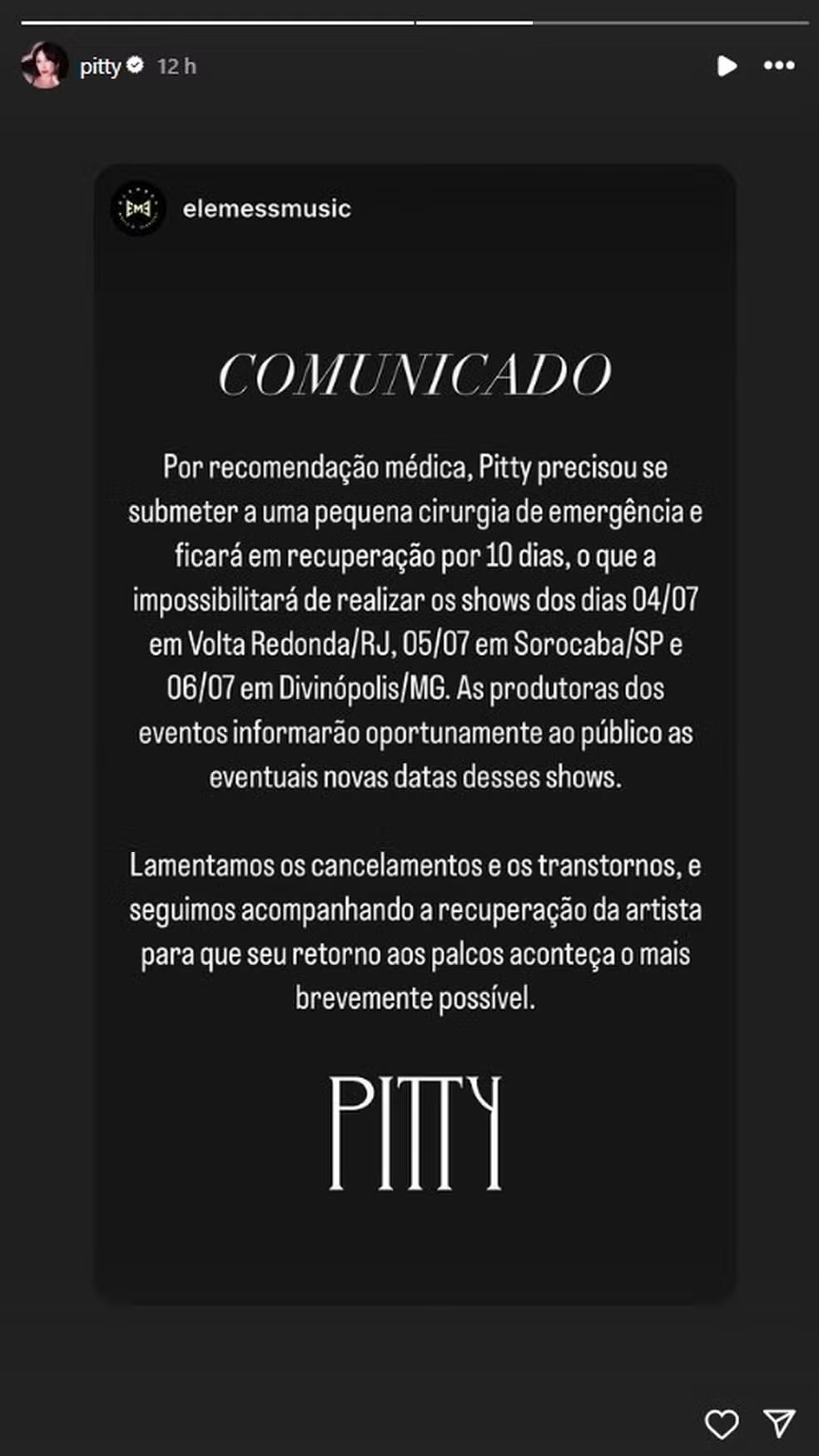
Task: Resume story playback
Action: pos(727,66)
